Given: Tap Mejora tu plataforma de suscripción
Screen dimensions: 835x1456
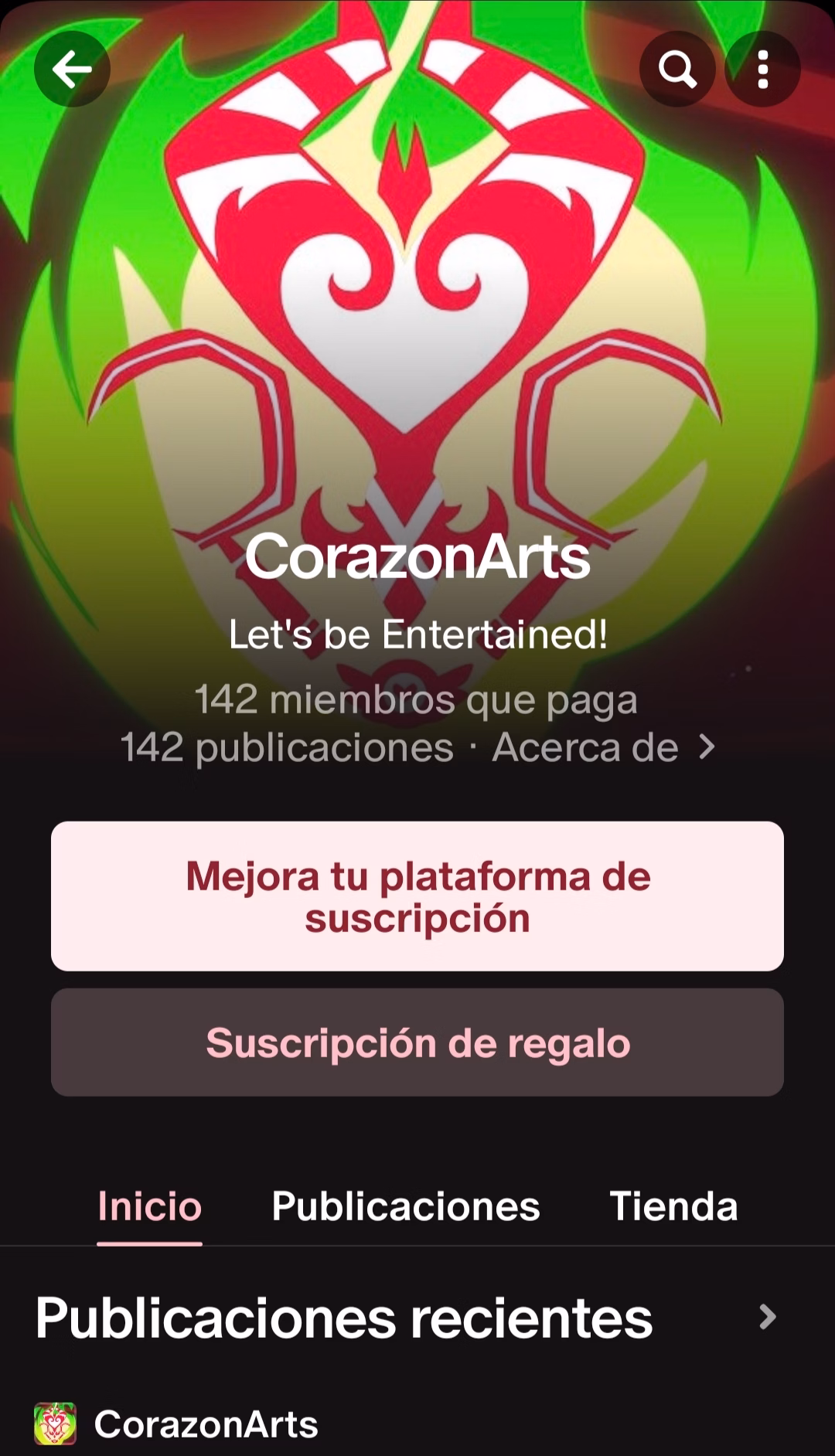Looking at the screenshot, I should tap(417, 896).
